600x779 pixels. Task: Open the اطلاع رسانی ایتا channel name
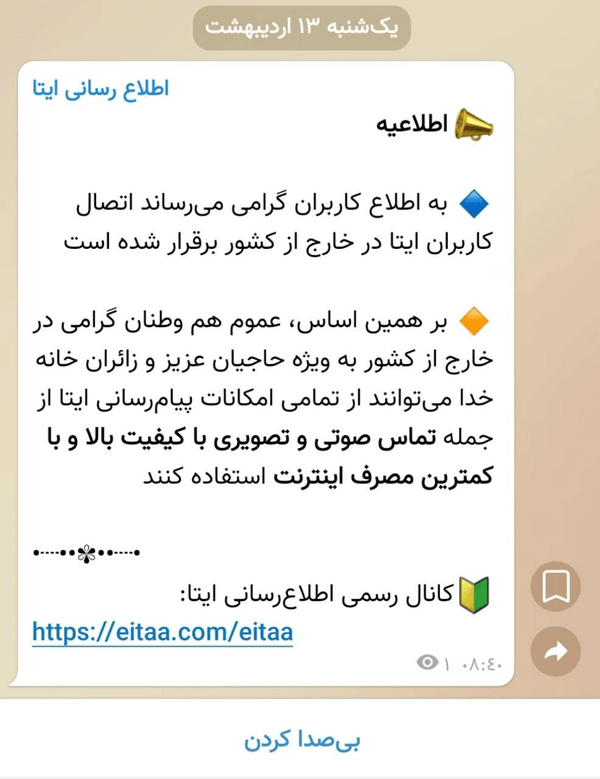click(101, 88)
